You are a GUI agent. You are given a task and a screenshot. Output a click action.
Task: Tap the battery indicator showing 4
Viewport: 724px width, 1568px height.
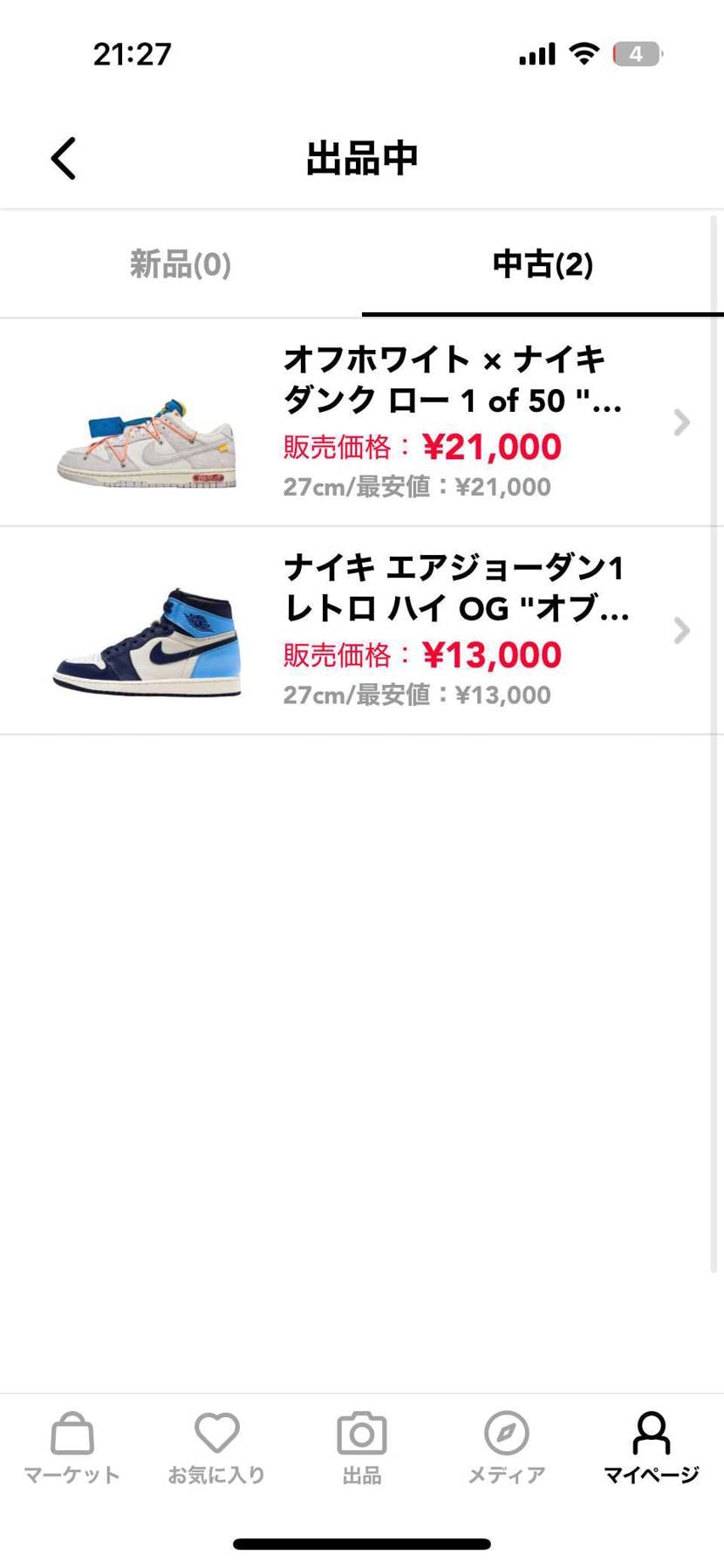click(635, 53)
